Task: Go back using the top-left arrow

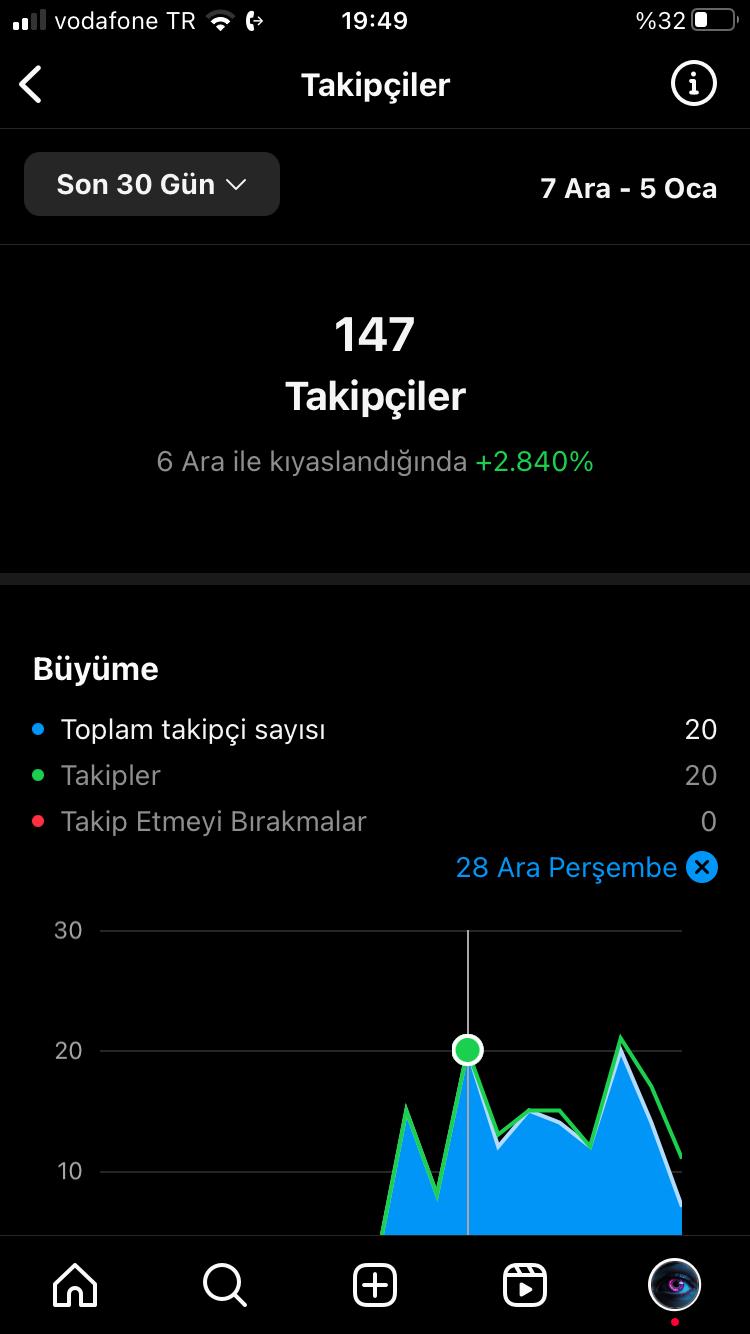Action: 31,85
